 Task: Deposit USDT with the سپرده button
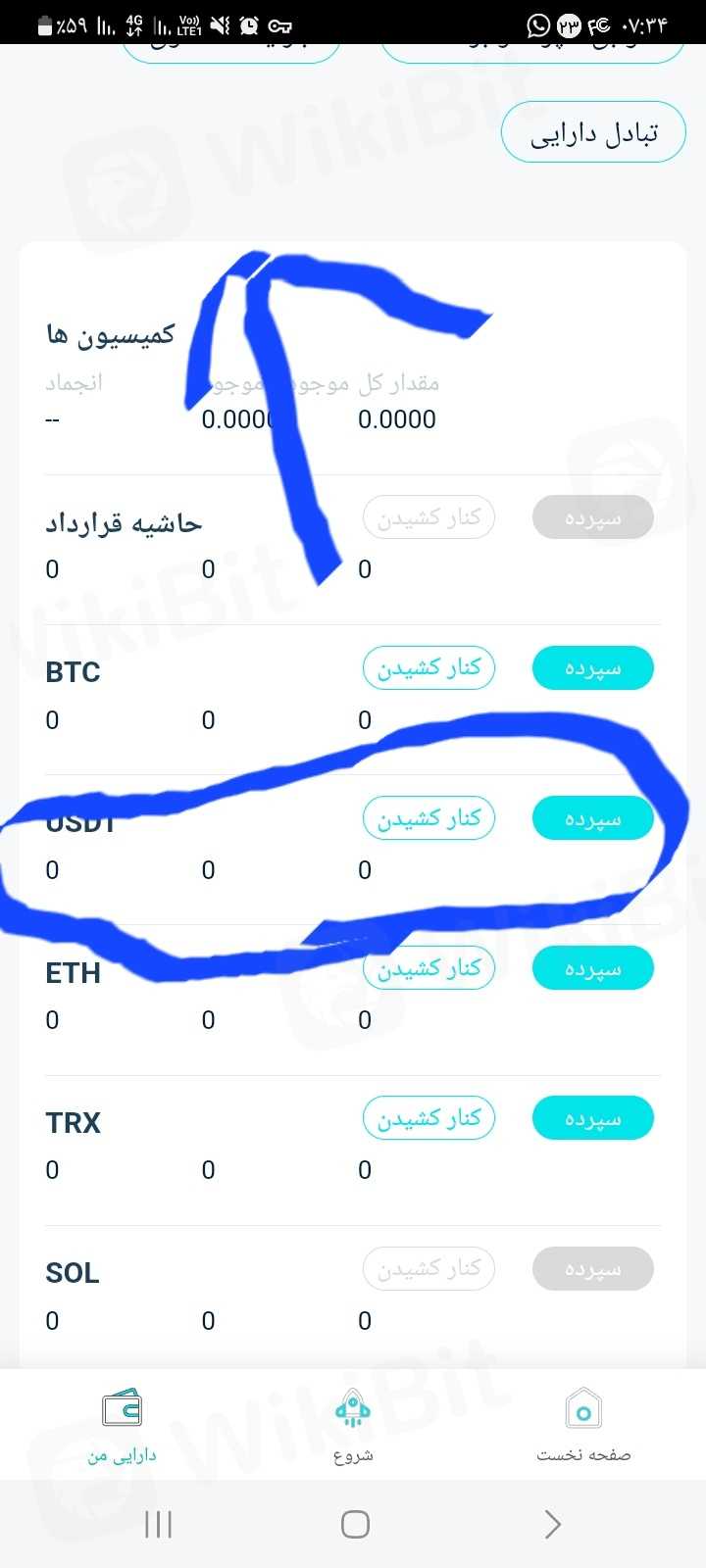pyautogui.click(x=592, y=818)
